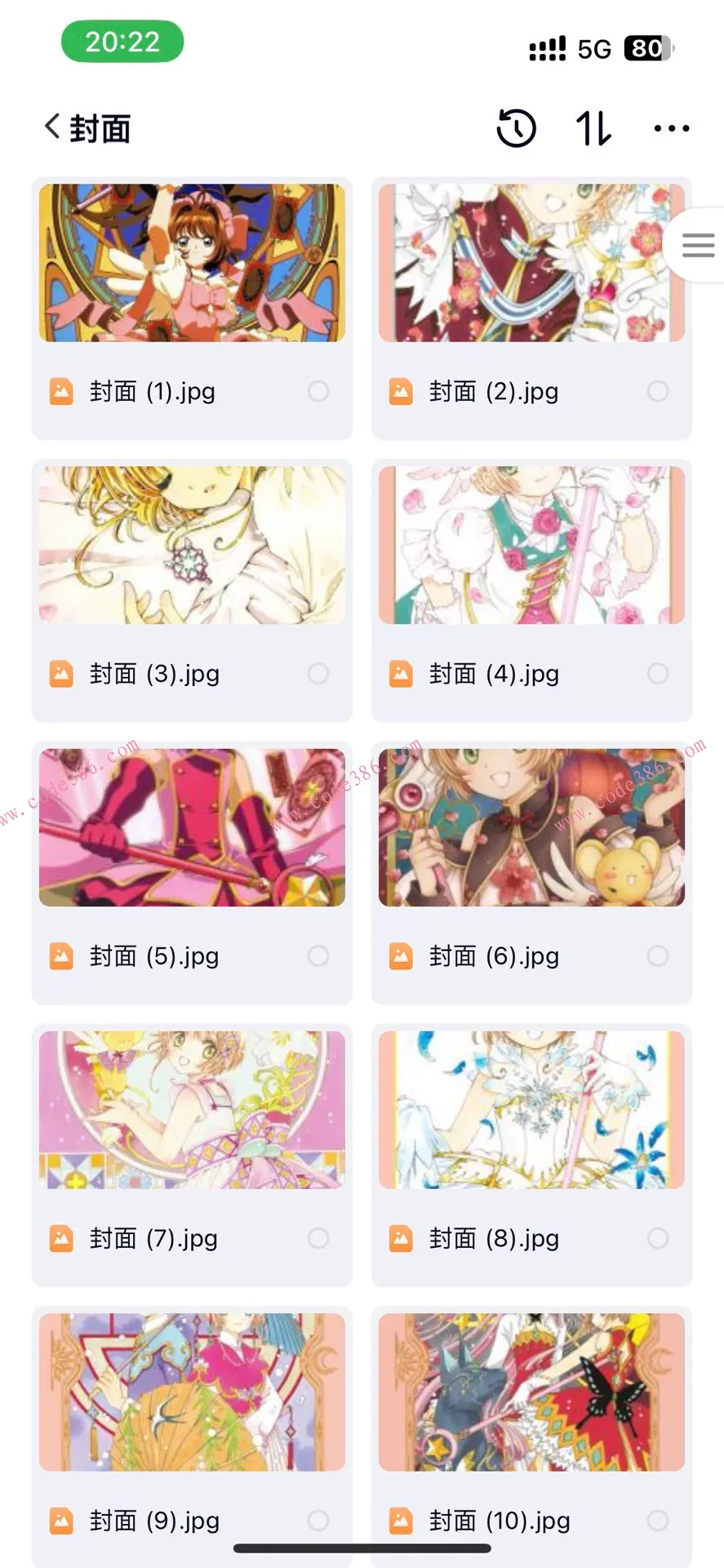Tap the image file icon beside 封面 (10).jpg
The height and width of the screenshot is (1568, 724).
coord(402,1520)
